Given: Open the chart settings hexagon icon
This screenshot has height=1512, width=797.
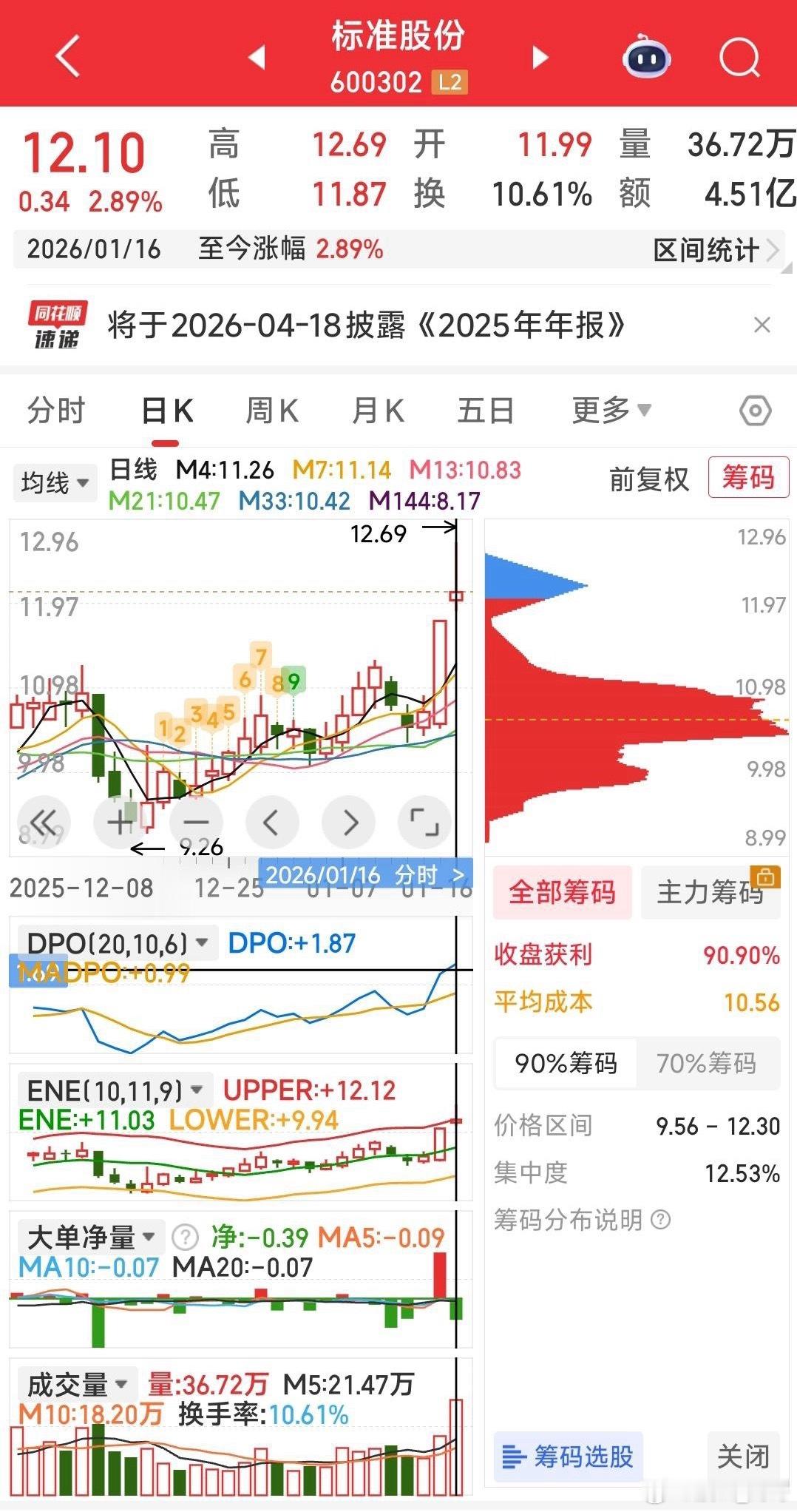Looking at the screenshot, I should coord(756,411).
